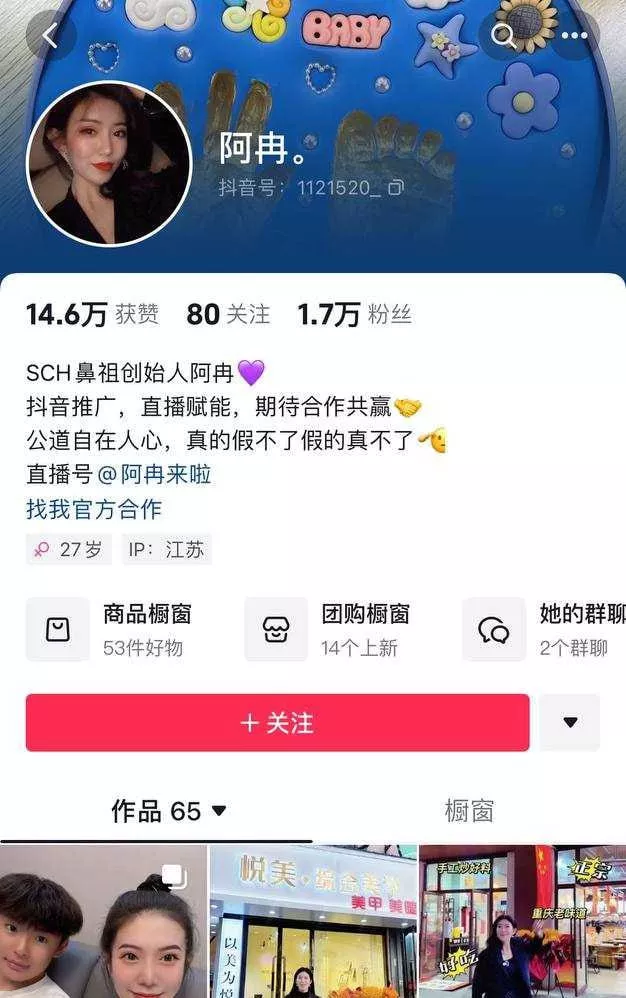Open the @阿冉来啦 live account link
The width and height of the screenshot is (626, 998).
(x=154, y=474)
